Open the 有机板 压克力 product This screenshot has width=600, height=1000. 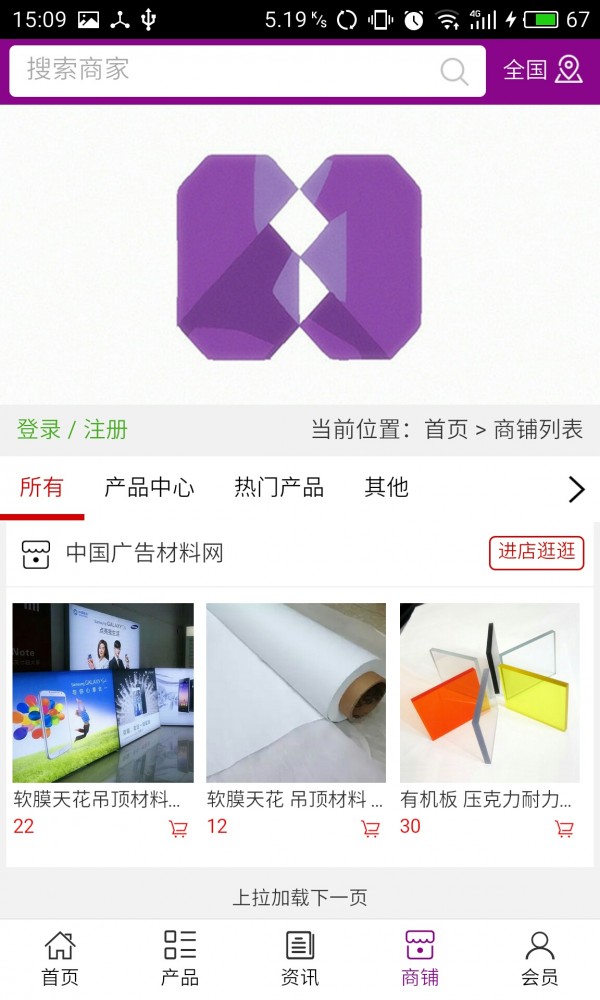[489, 692]
